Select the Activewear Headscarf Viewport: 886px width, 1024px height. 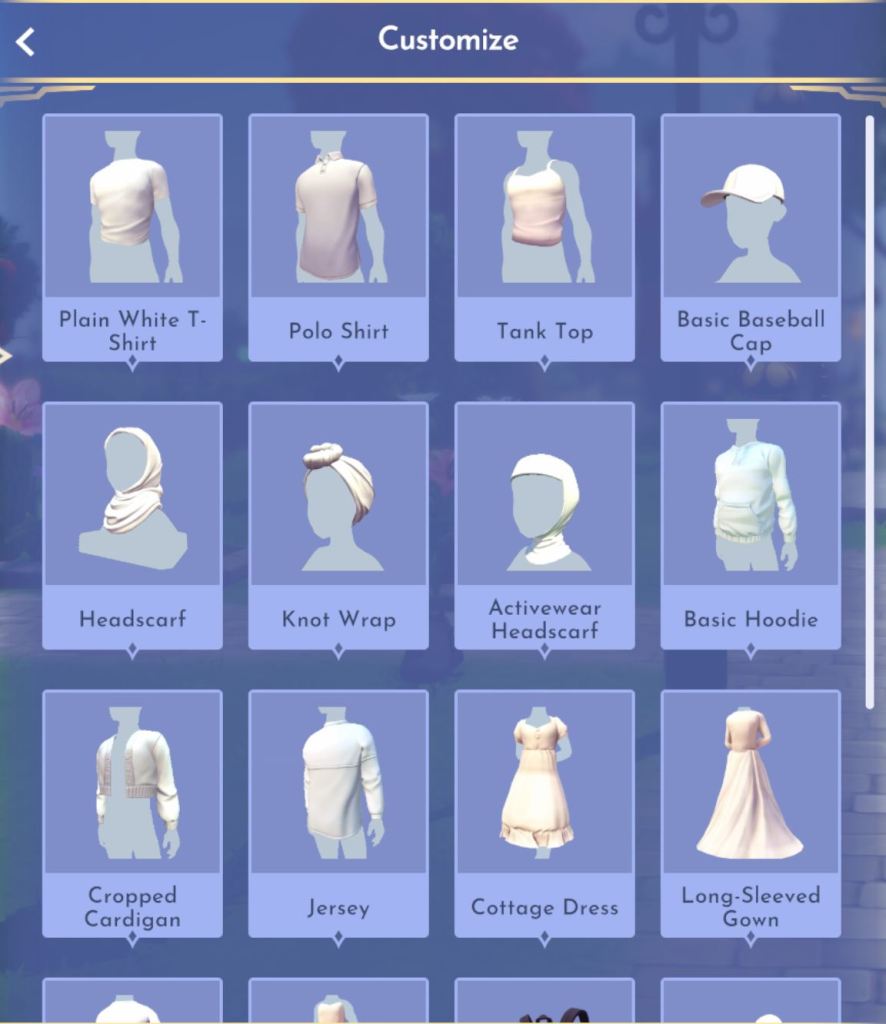coord(544,524)
